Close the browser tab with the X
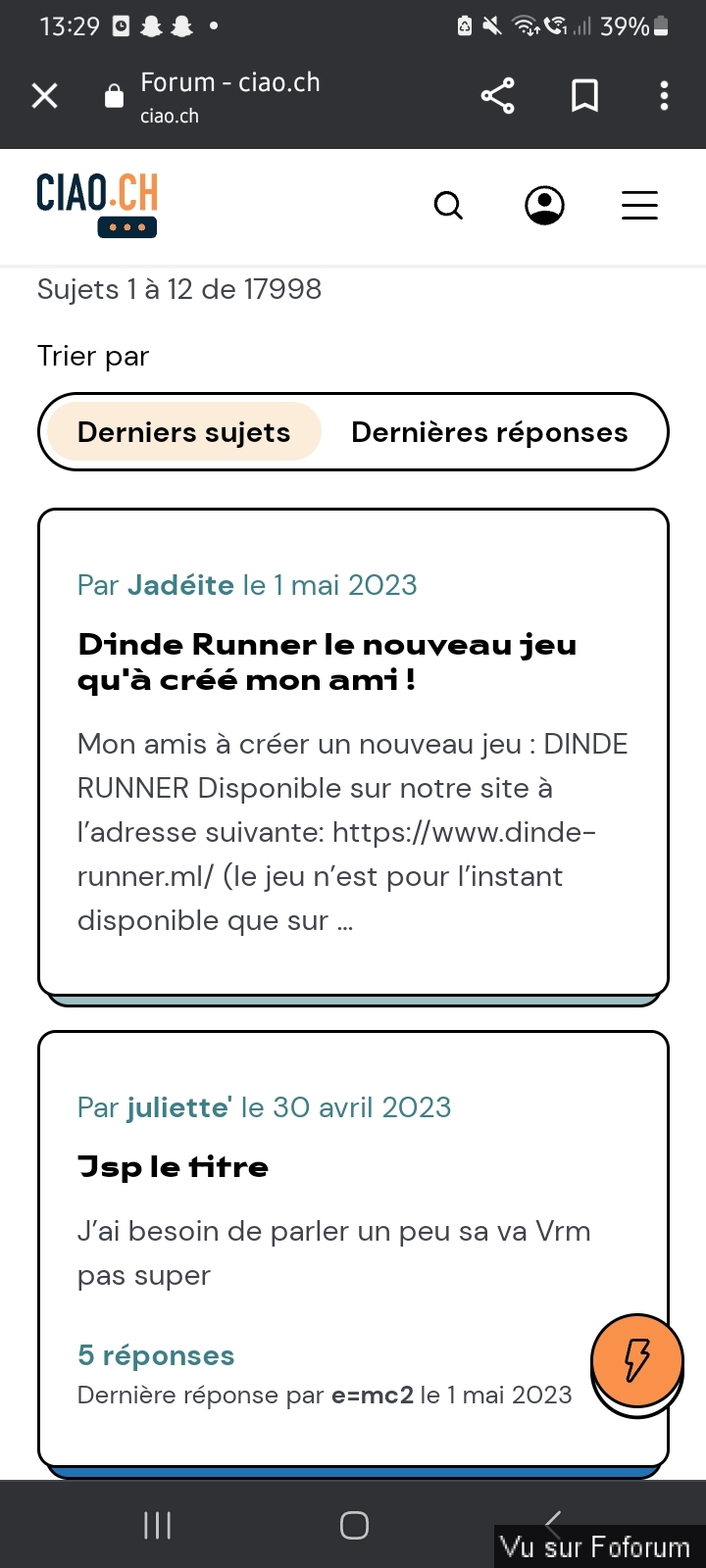Screen dimensions: 706x1568 coord(45,96)
